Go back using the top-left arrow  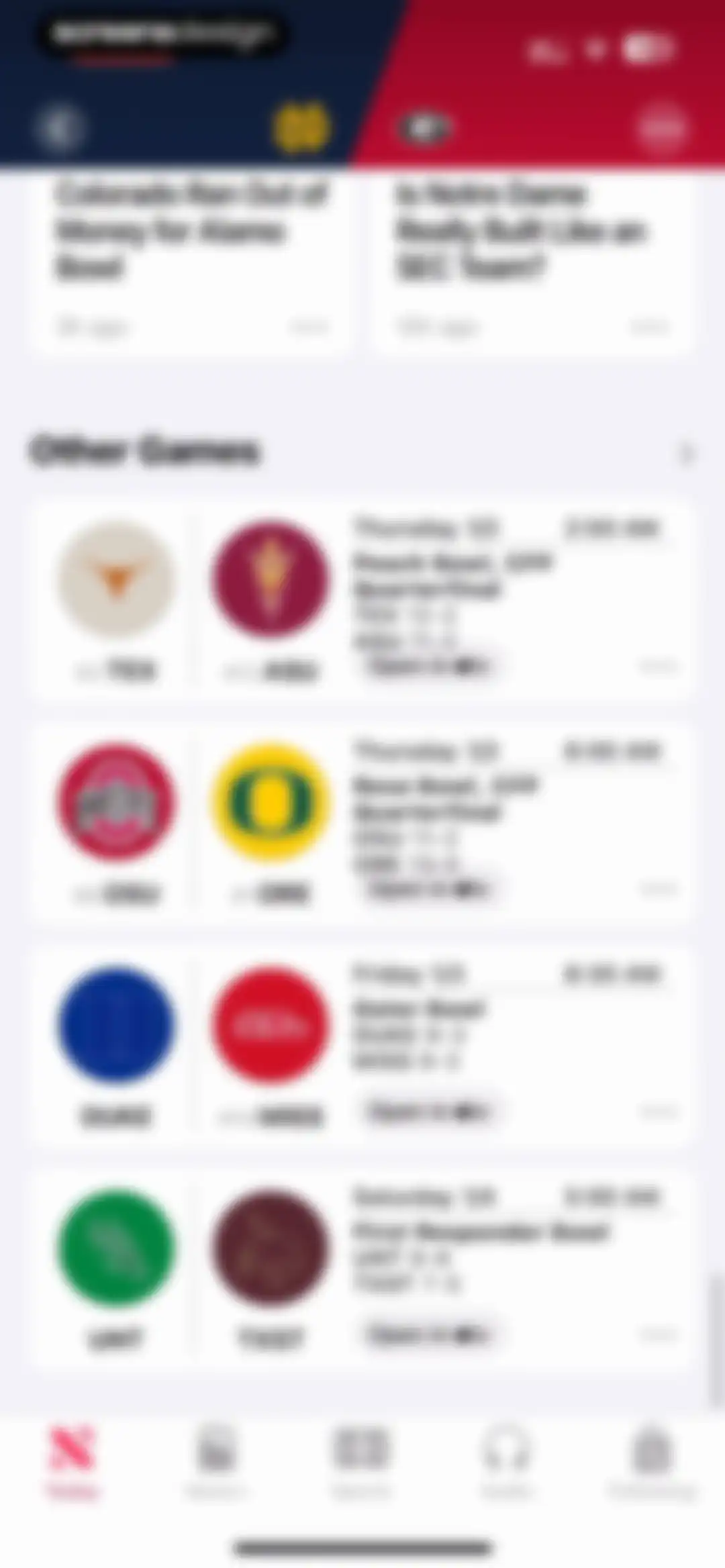click(x=59, y=128)
